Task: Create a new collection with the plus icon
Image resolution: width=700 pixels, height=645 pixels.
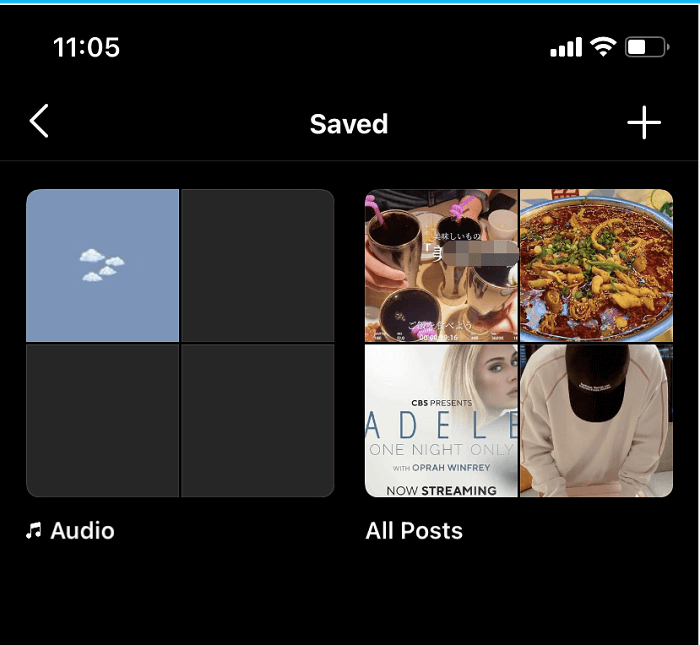Action: pos(644,123)
